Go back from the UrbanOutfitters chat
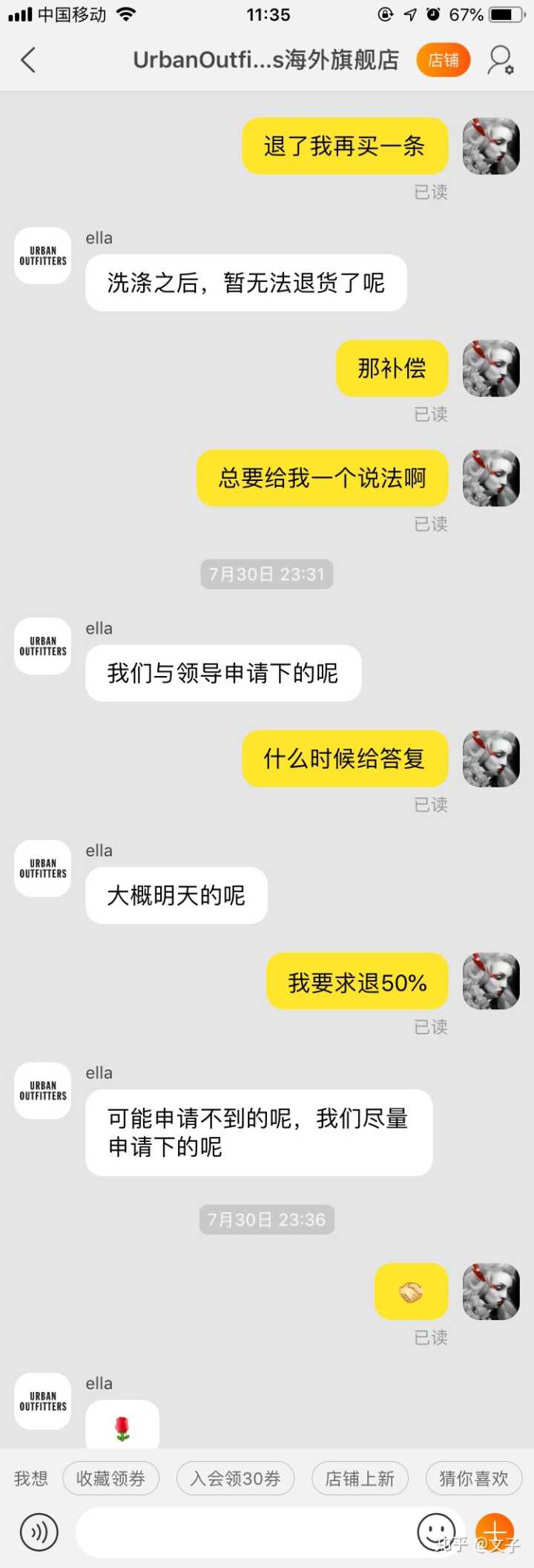Screen dimensions: 534x1568 click(x=28, y=60)
